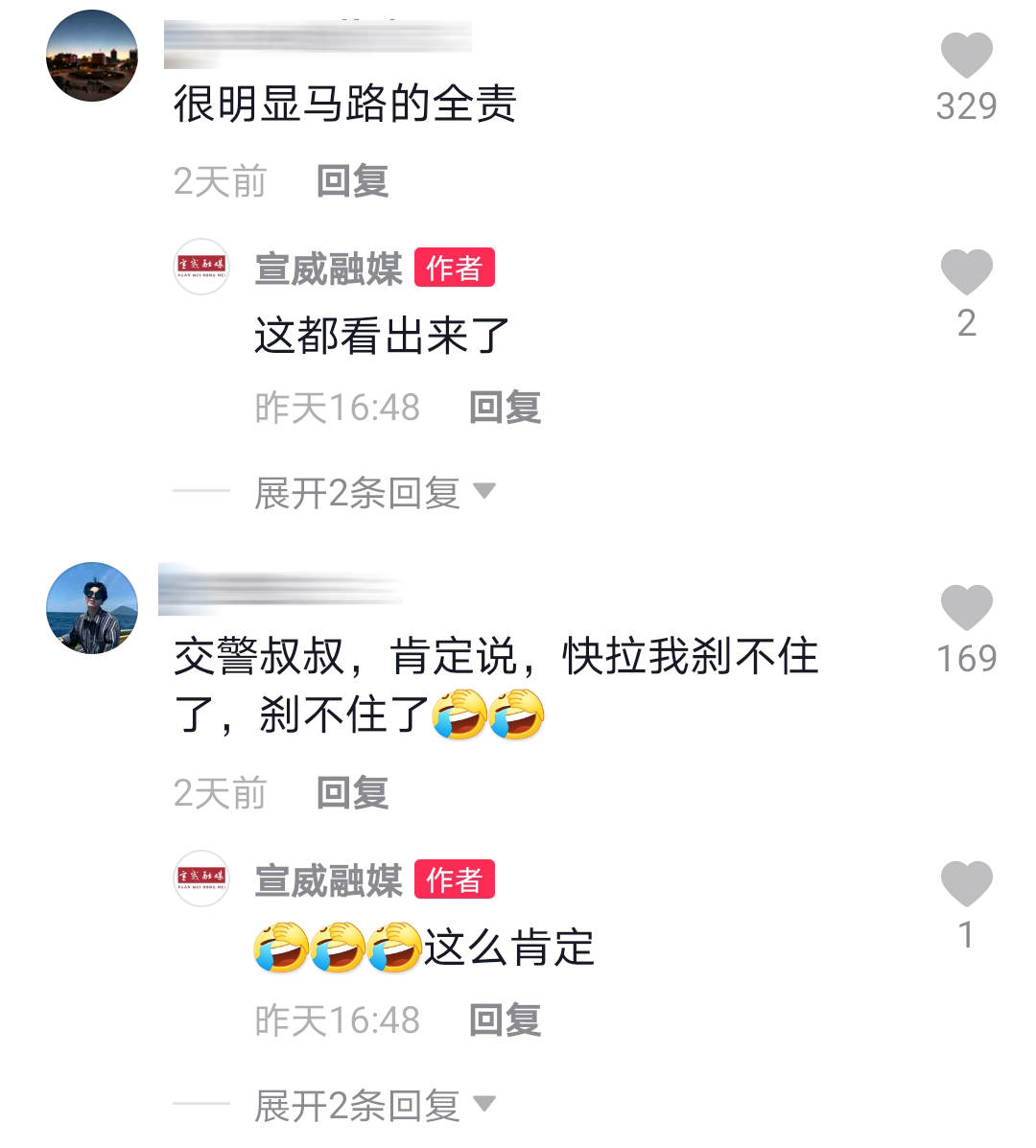Expand 2 replies under 这么肯定

[375, 1106]
